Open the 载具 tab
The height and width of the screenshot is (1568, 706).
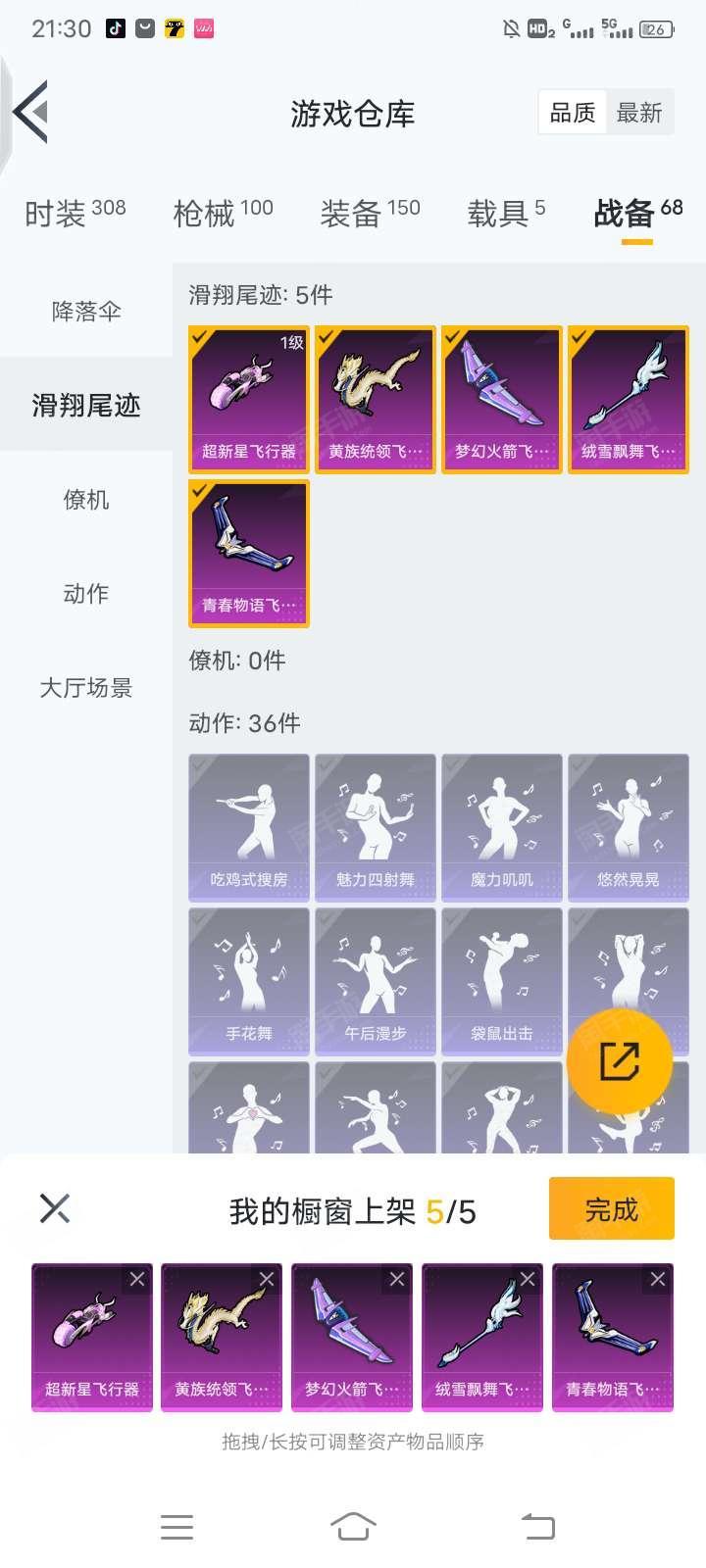505,213
